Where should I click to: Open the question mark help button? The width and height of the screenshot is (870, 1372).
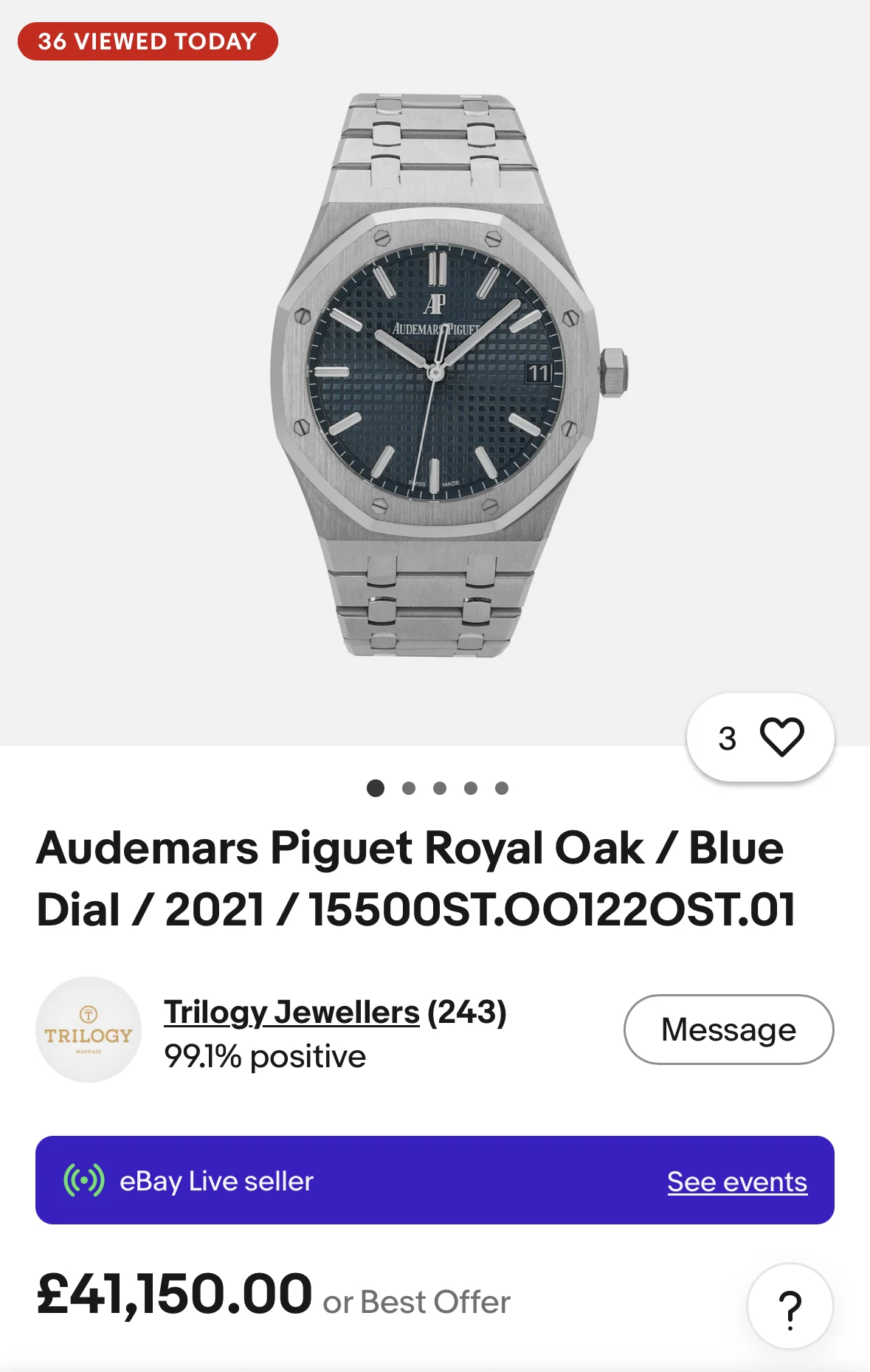790,1306
